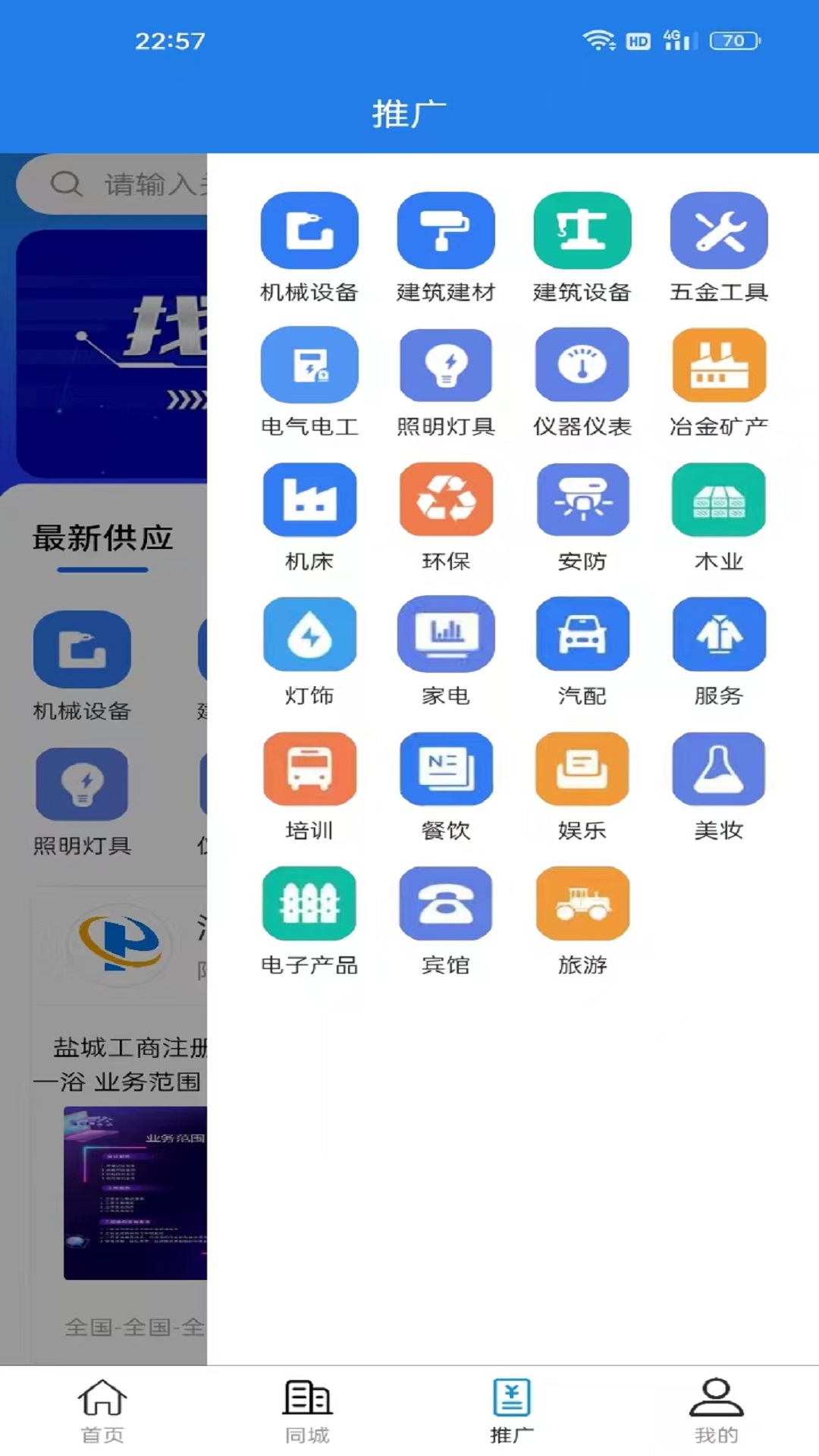
Task: Open 照明灯具 in the category panel
Action: click(x=445, y=366)
